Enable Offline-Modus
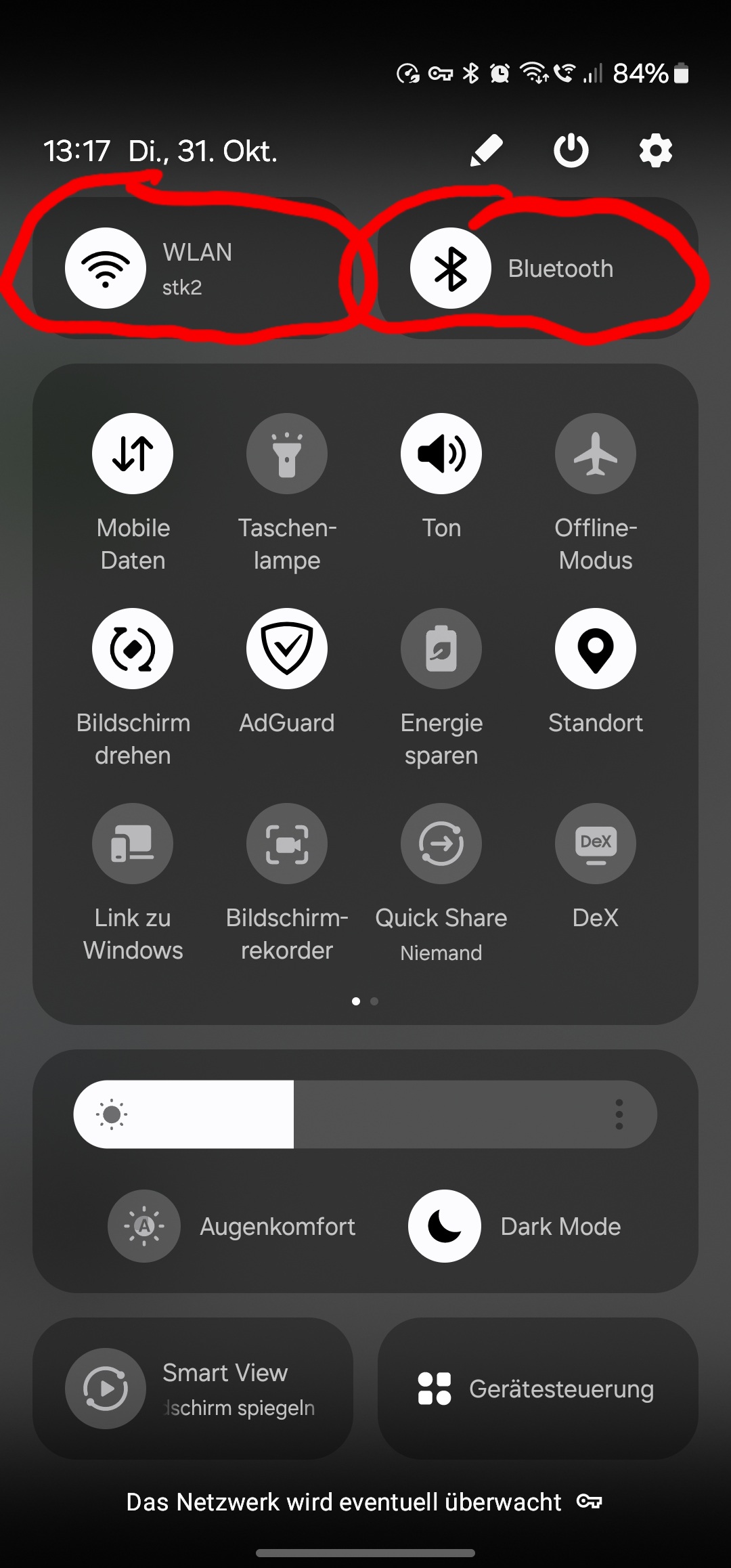The height and width of the screenshot is (1568, 731). click(596, 454)
